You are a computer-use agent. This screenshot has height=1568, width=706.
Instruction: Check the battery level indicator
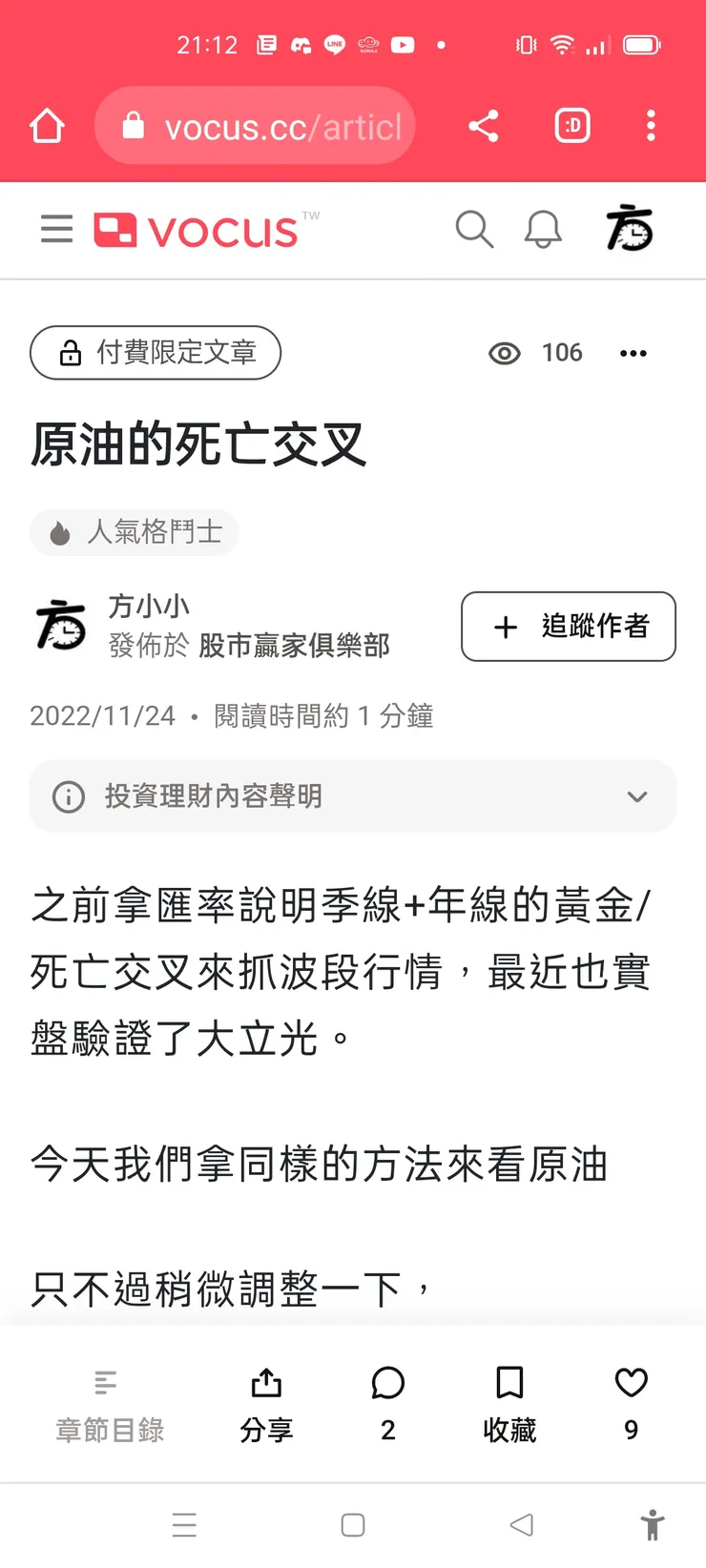tap(643, 44)
